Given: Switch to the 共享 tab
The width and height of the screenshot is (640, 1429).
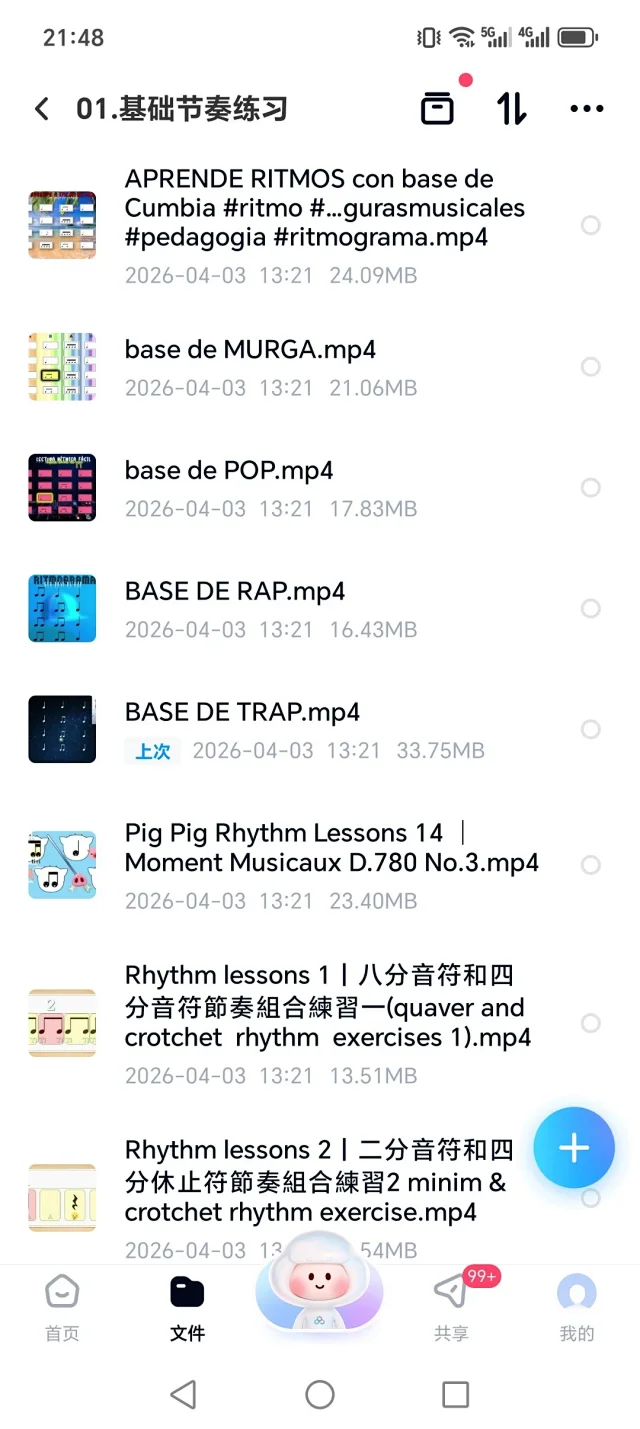Looking at the screenshot, I should (451, 1308).
